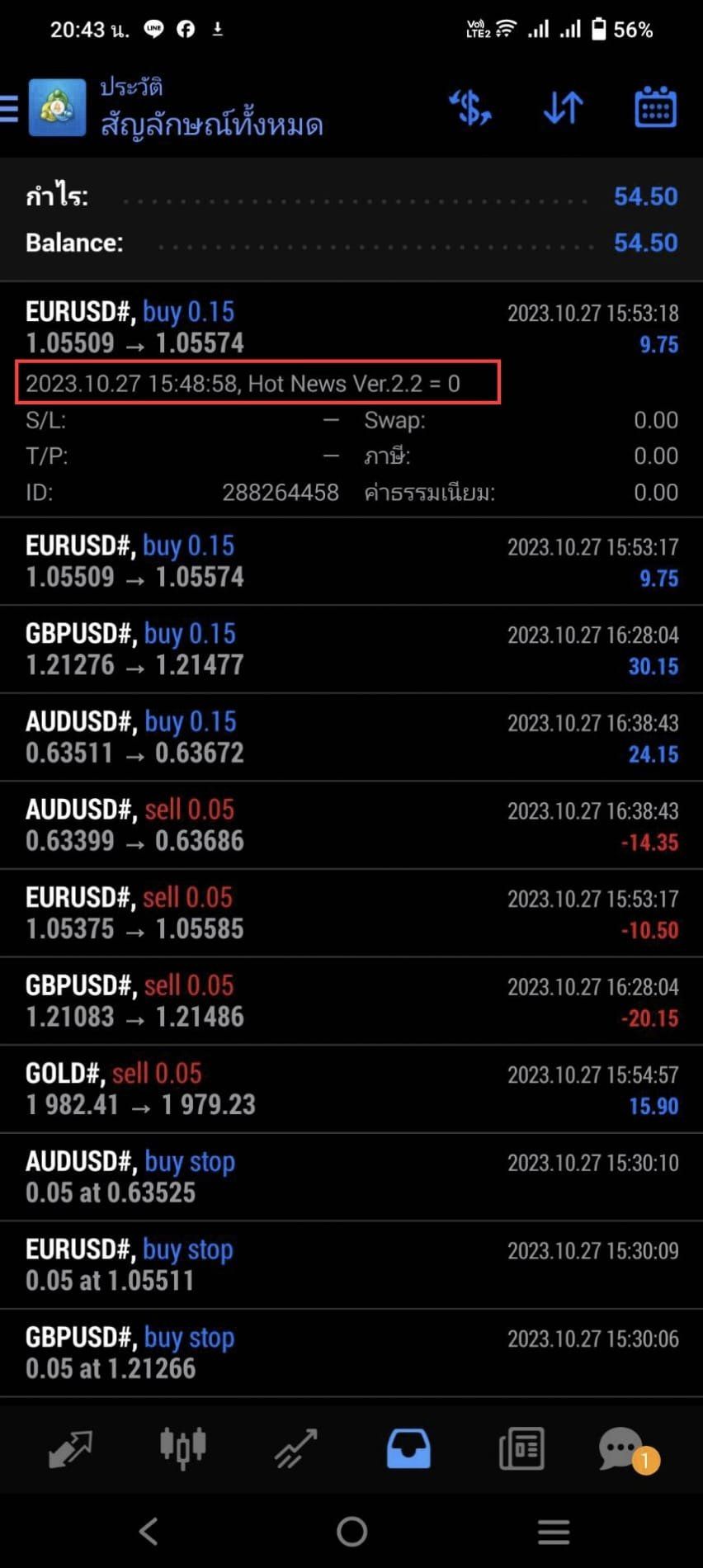The width and height of the screenshot is (703, 1568).
Task: Expand the EURUSD# buy stop order
Action: pyautogui.click(x=351, y=1265)
